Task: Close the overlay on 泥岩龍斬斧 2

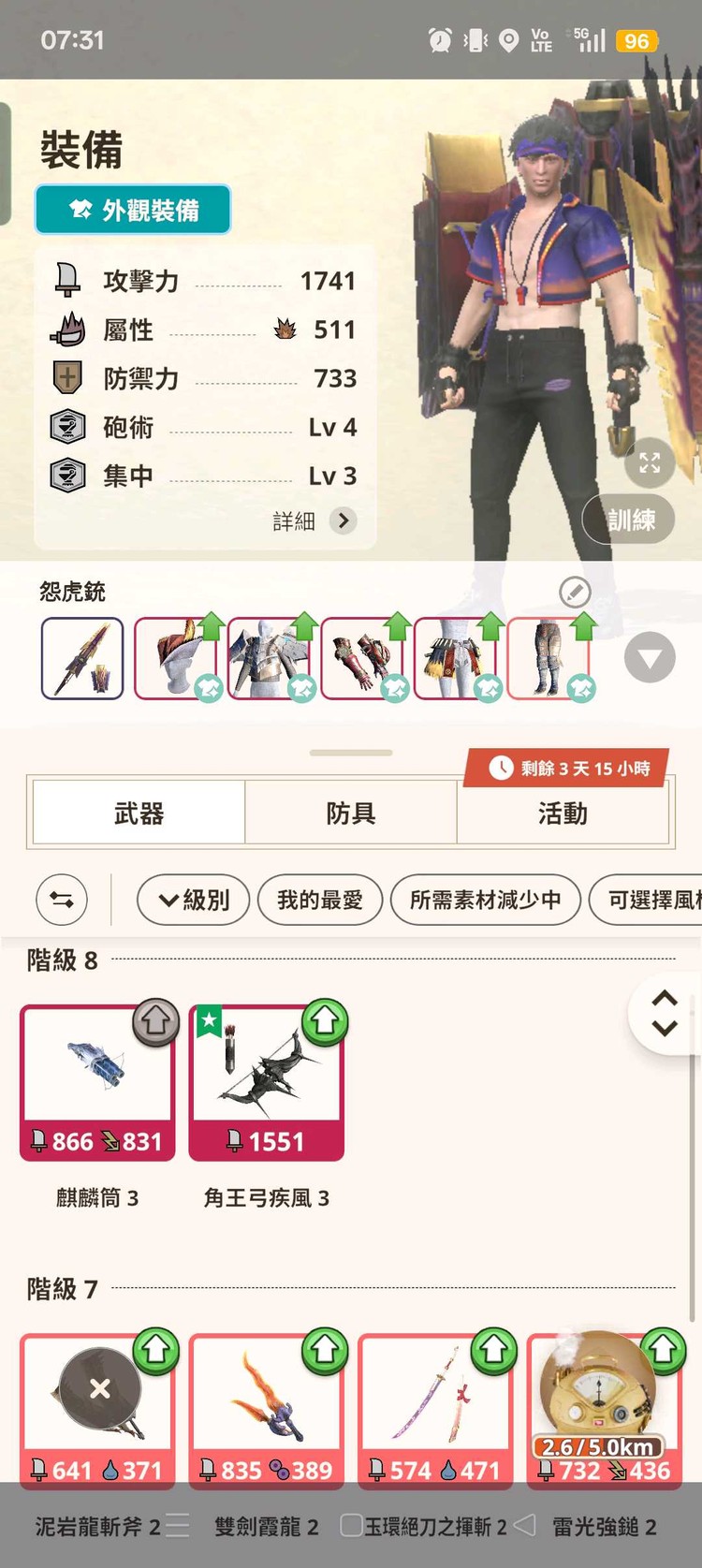Action: click(x=100, y=1388)
